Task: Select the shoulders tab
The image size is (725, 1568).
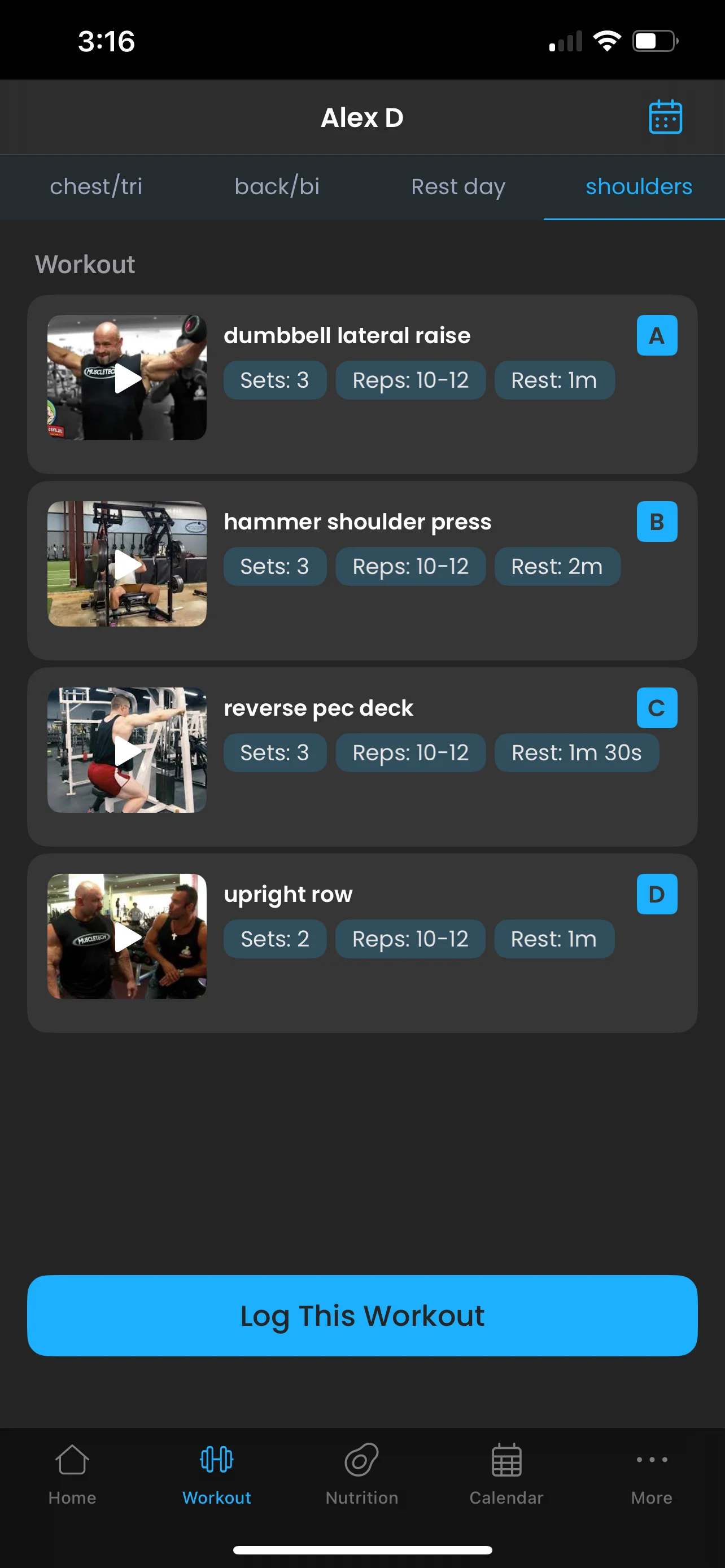Action: (639, 186)
